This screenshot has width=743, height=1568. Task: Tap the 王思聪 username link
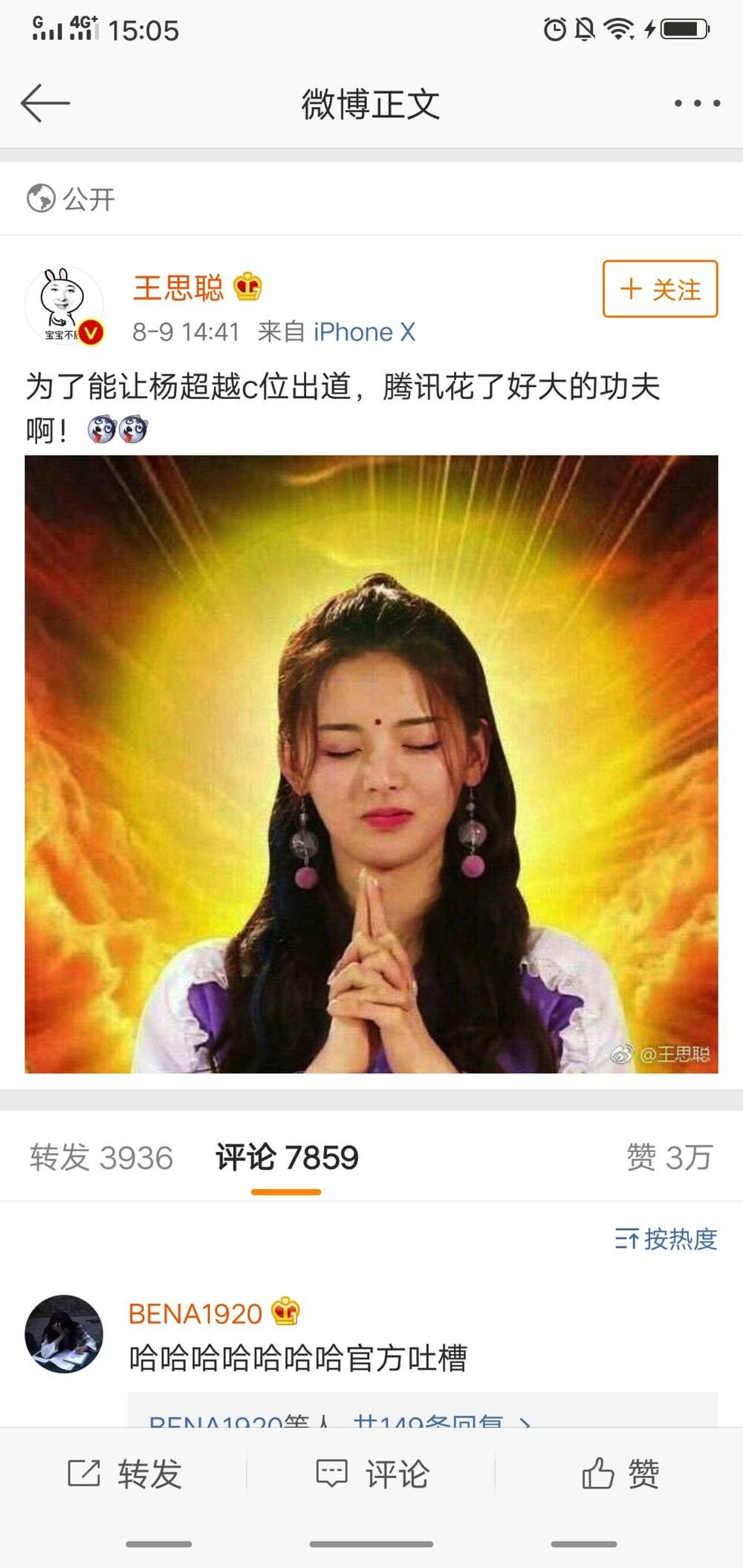(x=178, y=287)
